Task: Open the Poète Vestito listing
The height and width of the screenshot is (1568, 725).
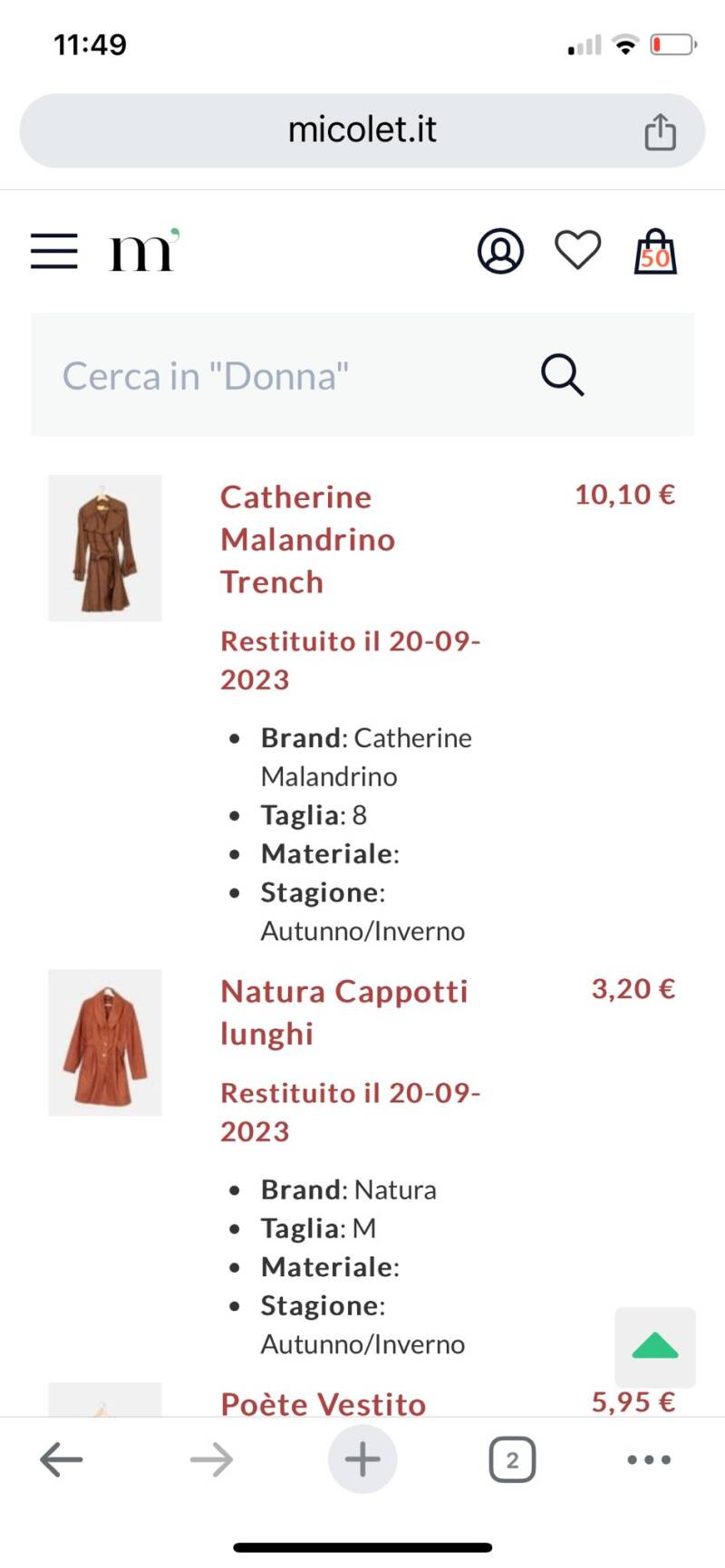Action: (322, 1404)
